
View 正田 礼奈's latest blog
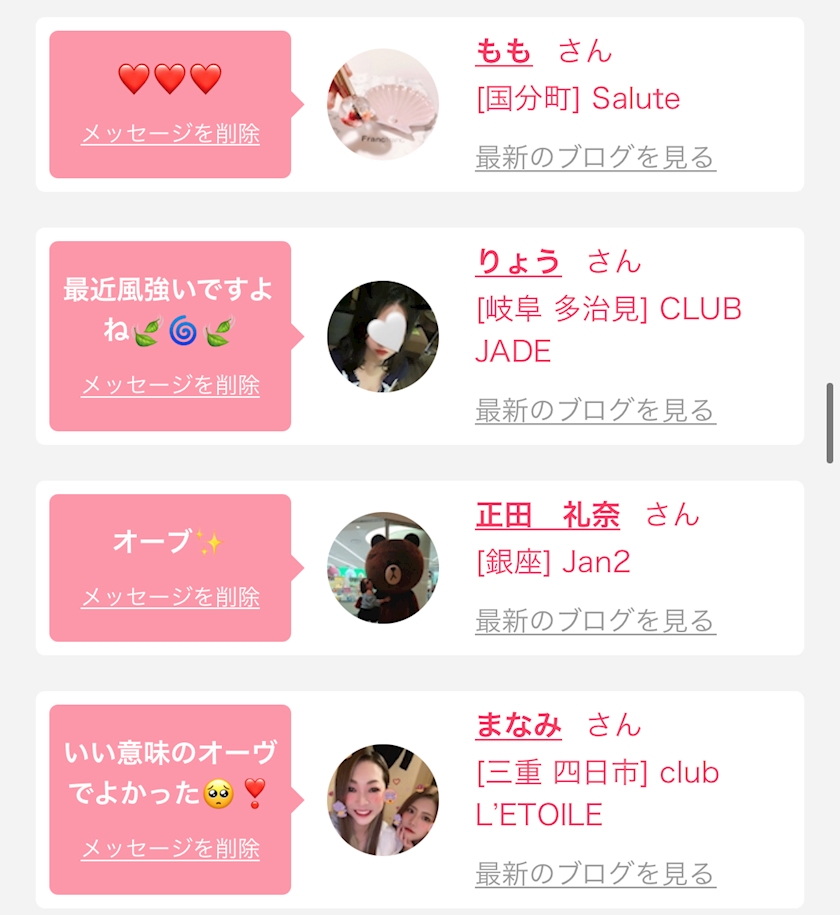pos(595,621)
